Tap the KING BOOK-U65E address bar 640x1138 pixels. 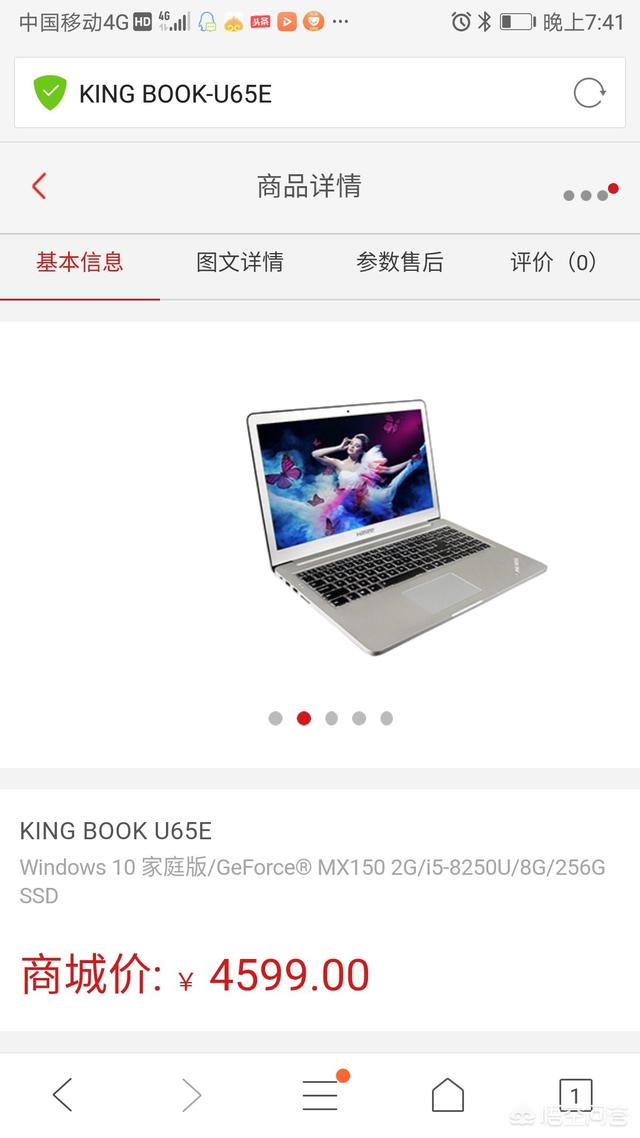(319, 93)
